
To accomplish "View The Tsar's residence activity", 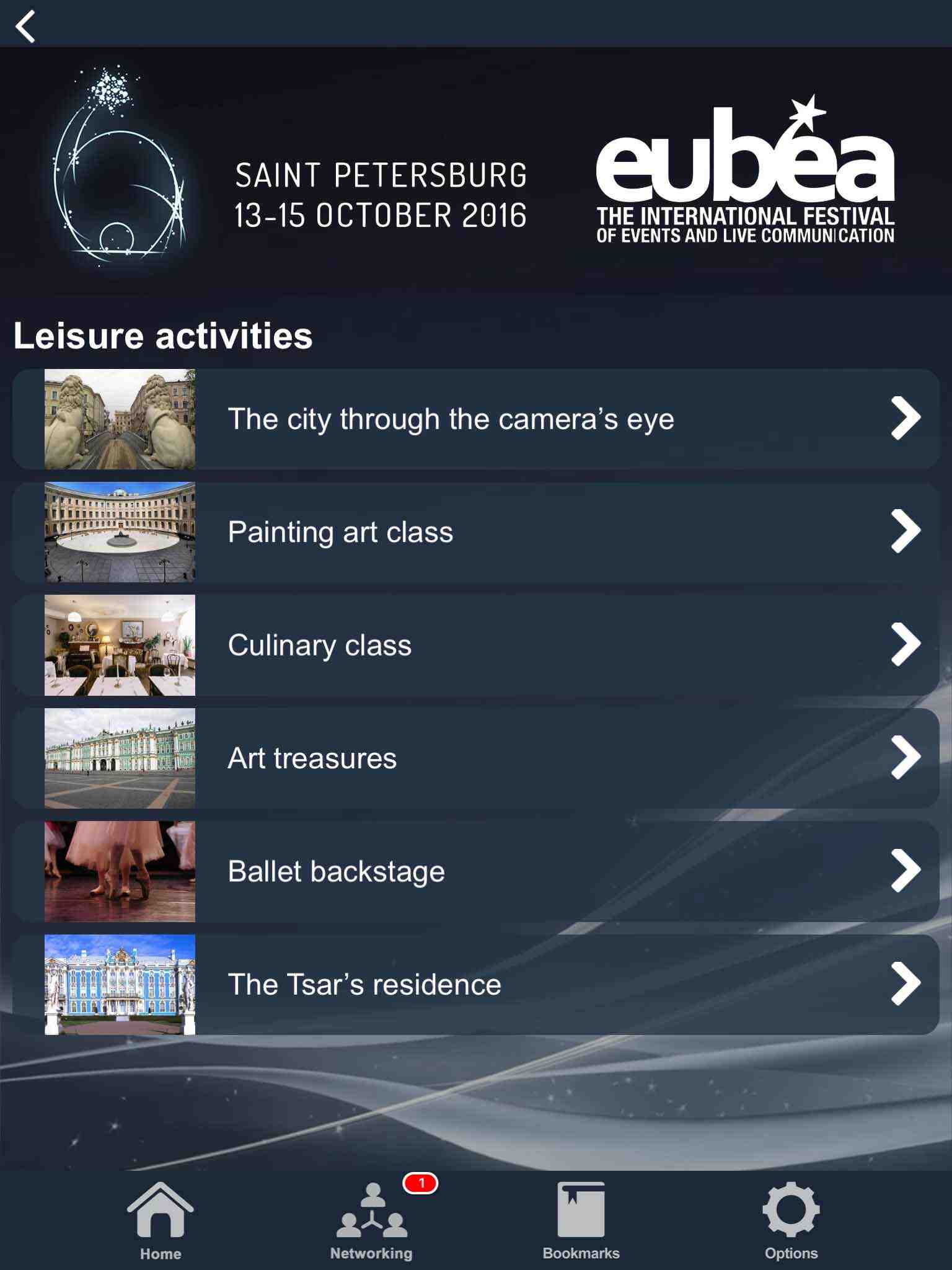I will pyautogui.click(x=475, y=984).
